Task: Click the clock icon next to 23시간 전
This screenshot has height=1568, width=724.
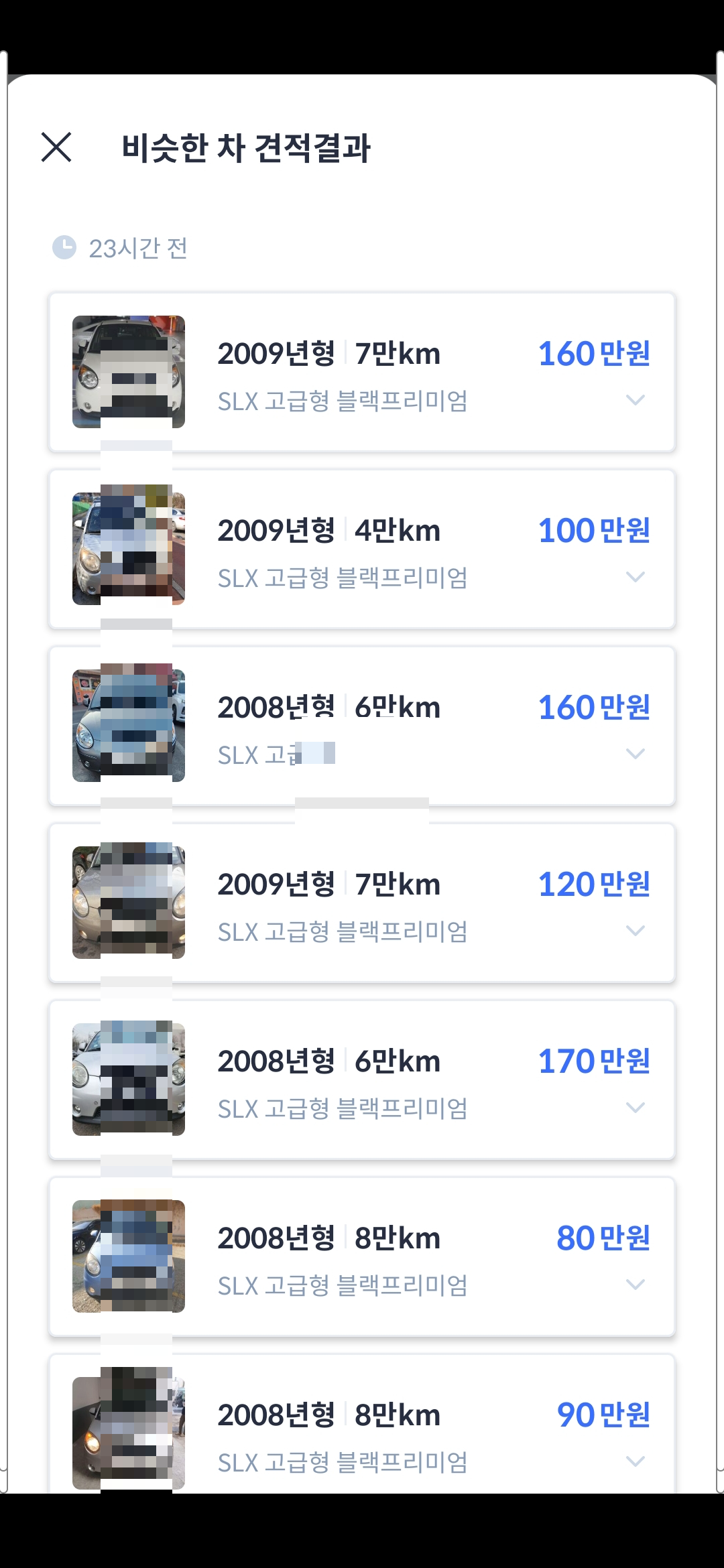Action: point(64,248)
